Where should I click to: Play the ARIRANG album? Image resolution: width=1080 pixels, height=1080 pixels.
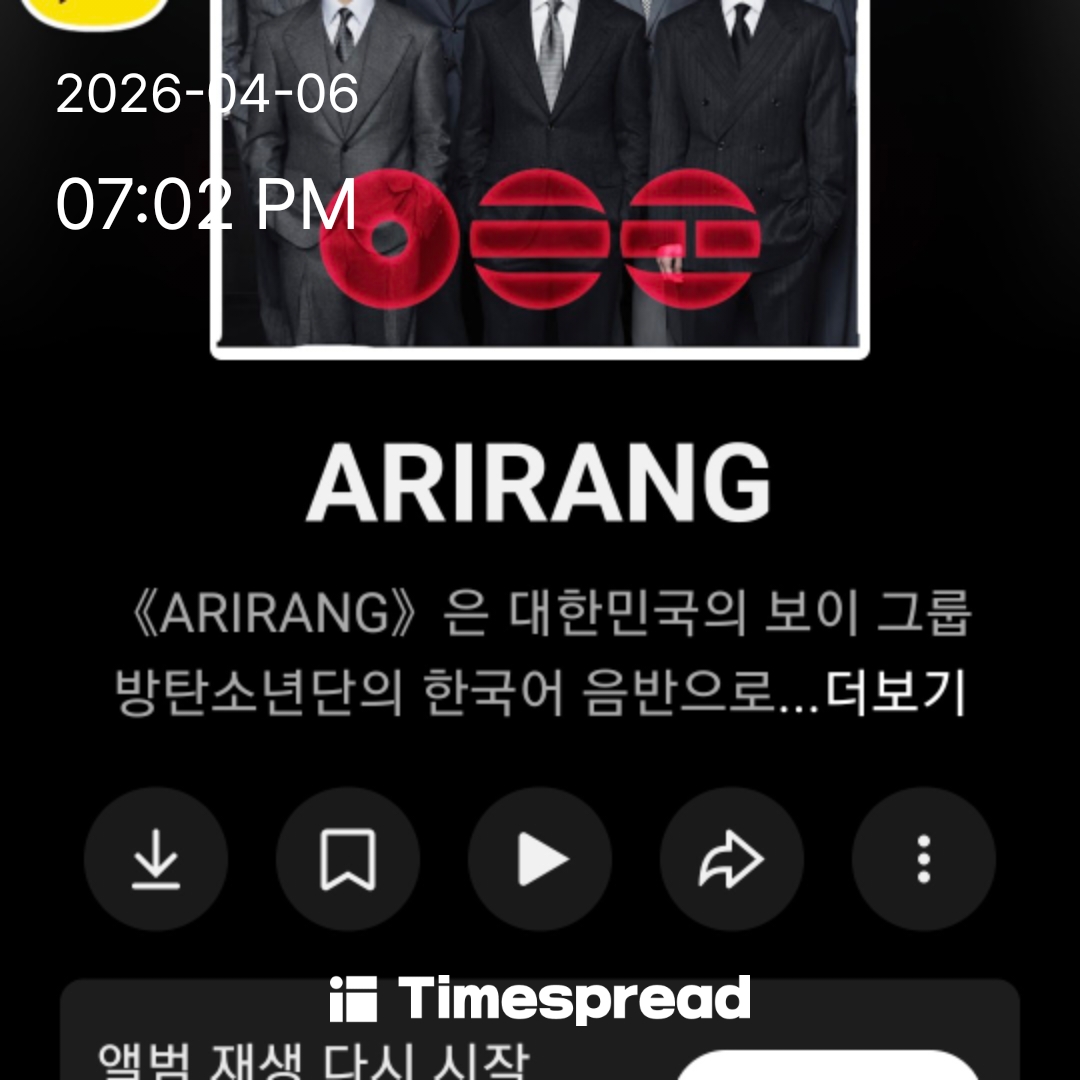[x=540, y=859]
